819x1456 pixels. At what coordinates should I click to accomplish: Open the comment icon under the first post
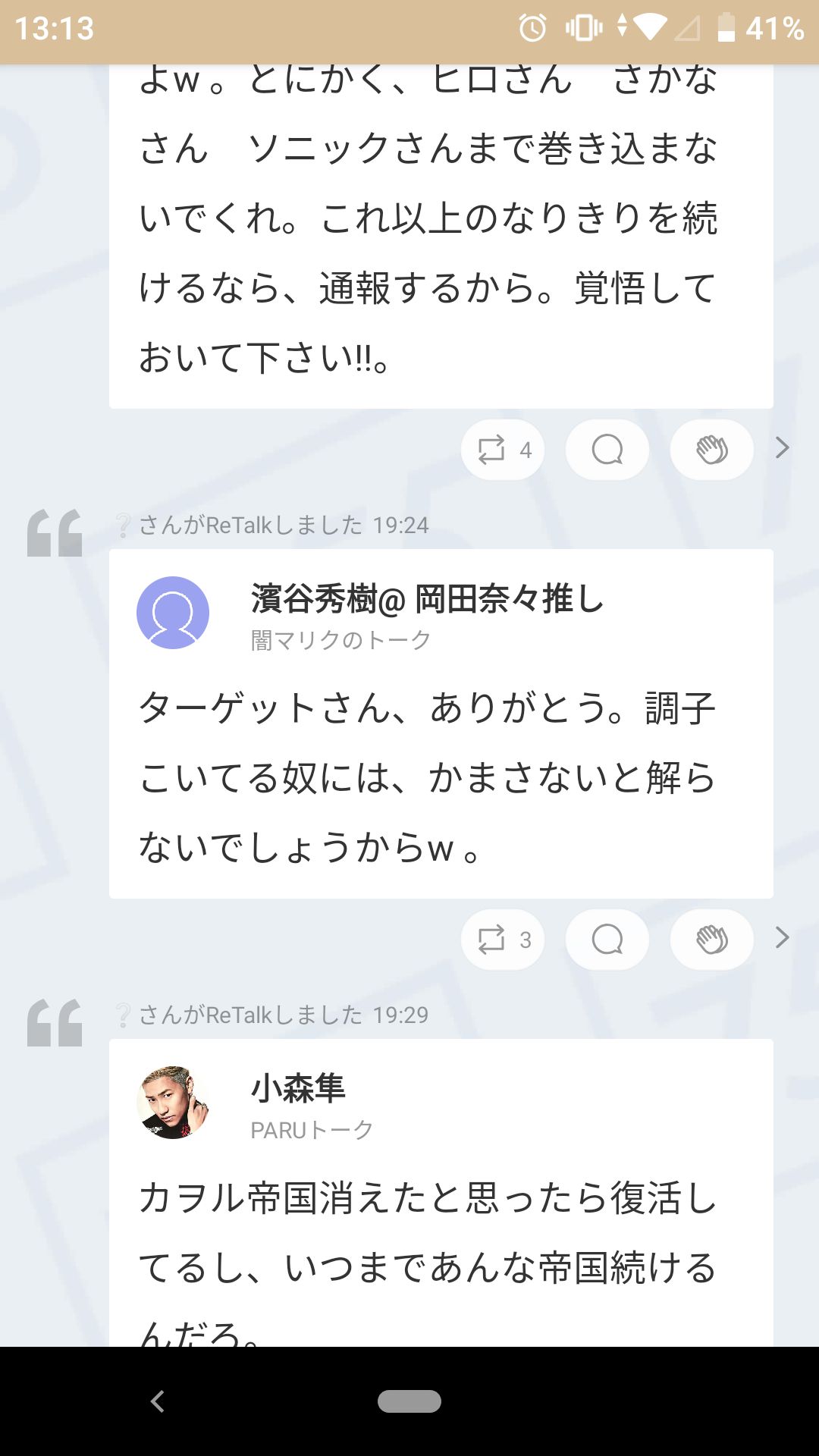(606, 449)
